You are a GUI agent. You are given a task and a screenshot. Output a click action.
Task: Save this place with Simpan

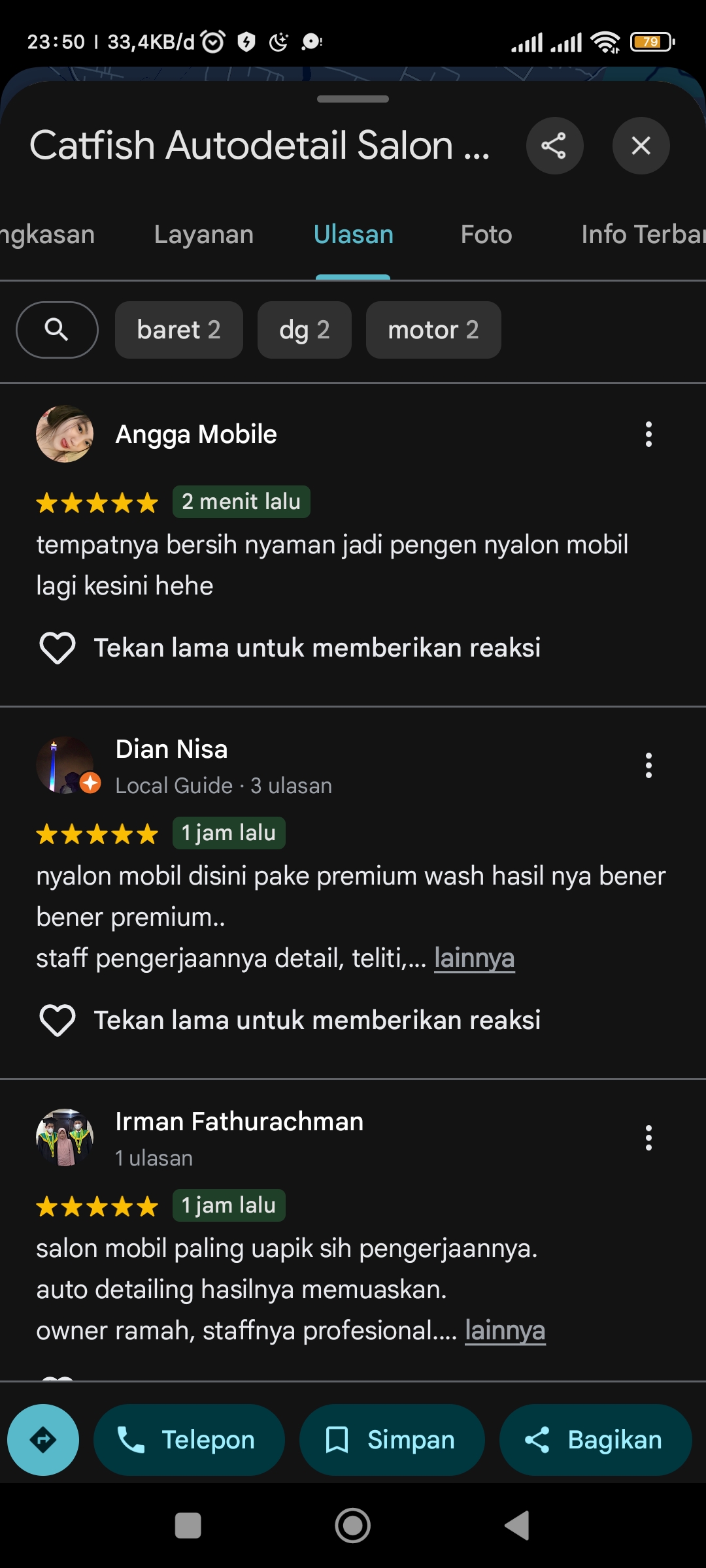coord(392,1440)
